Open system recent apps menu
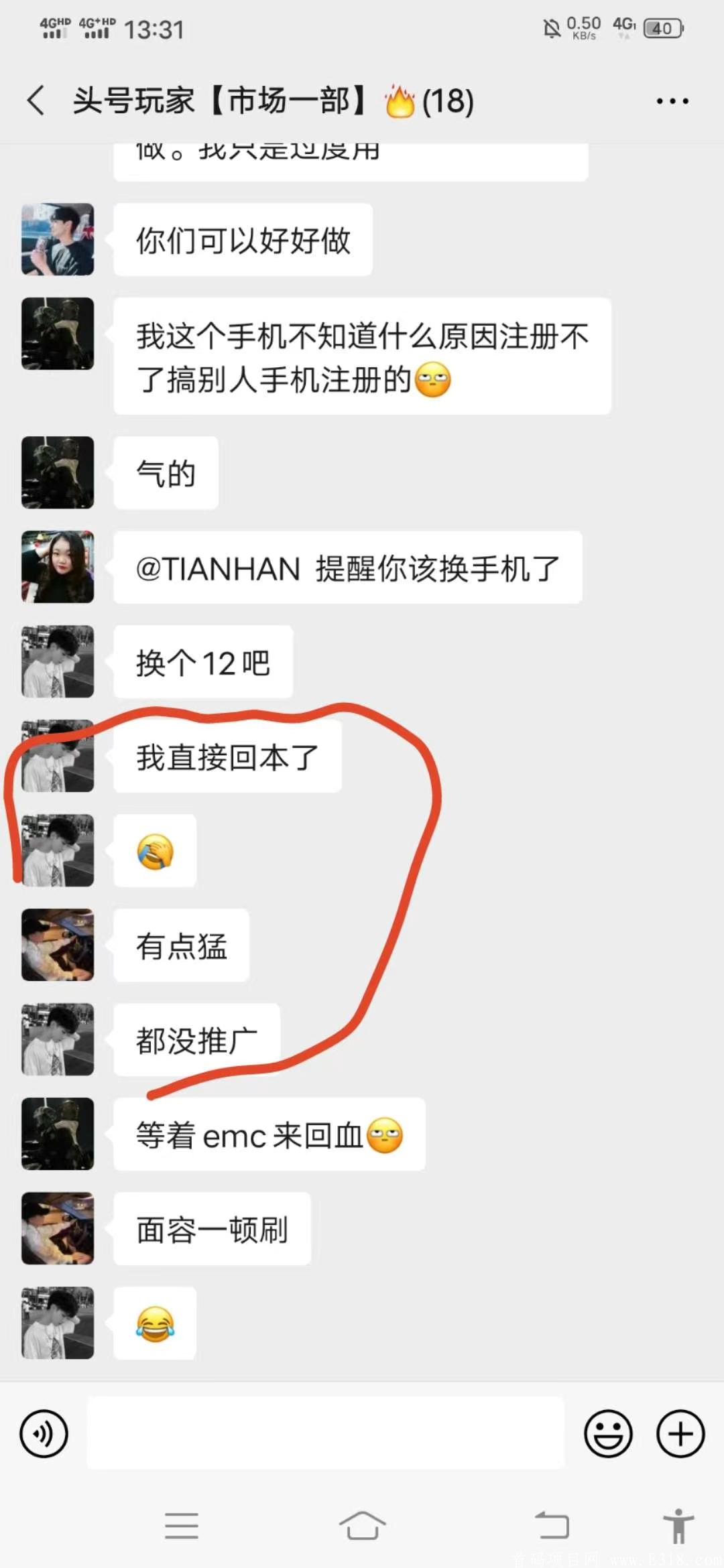Screen dimensions: 724x1568 [182, 1526]
